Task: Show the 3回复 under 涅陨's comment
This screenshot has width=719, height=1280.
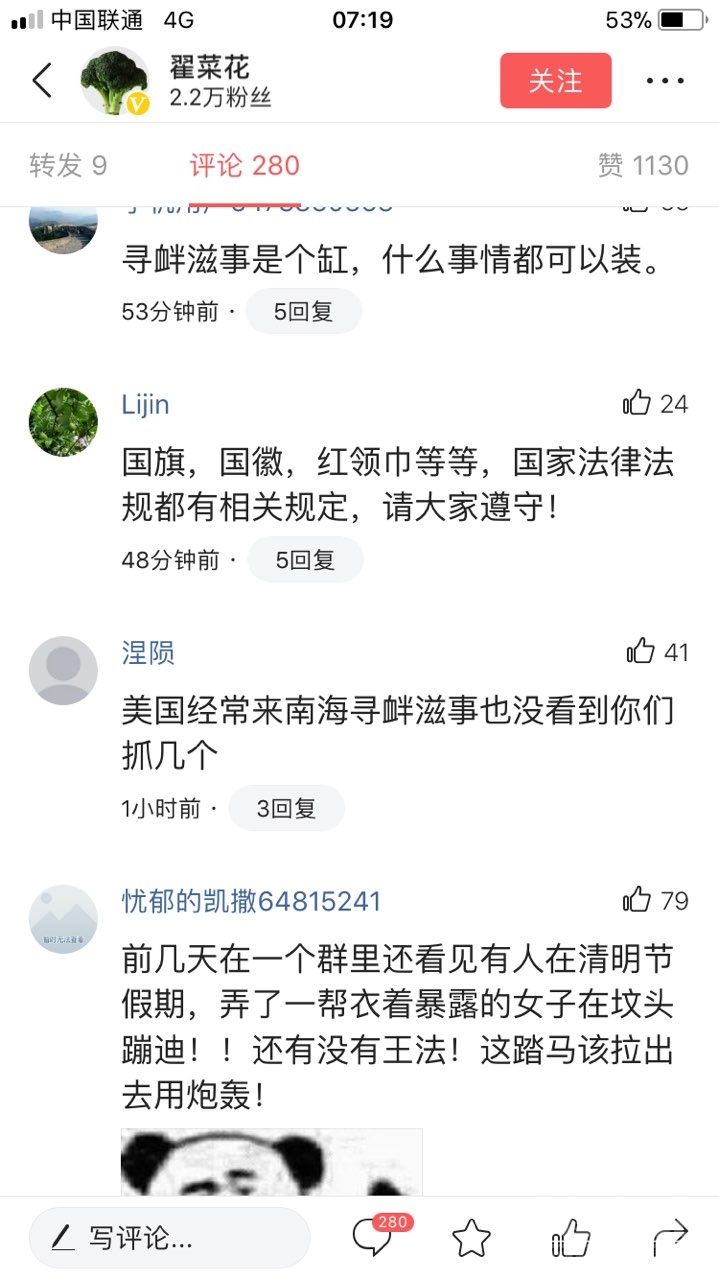Action: pyautogui.click(x=286, y=808)
